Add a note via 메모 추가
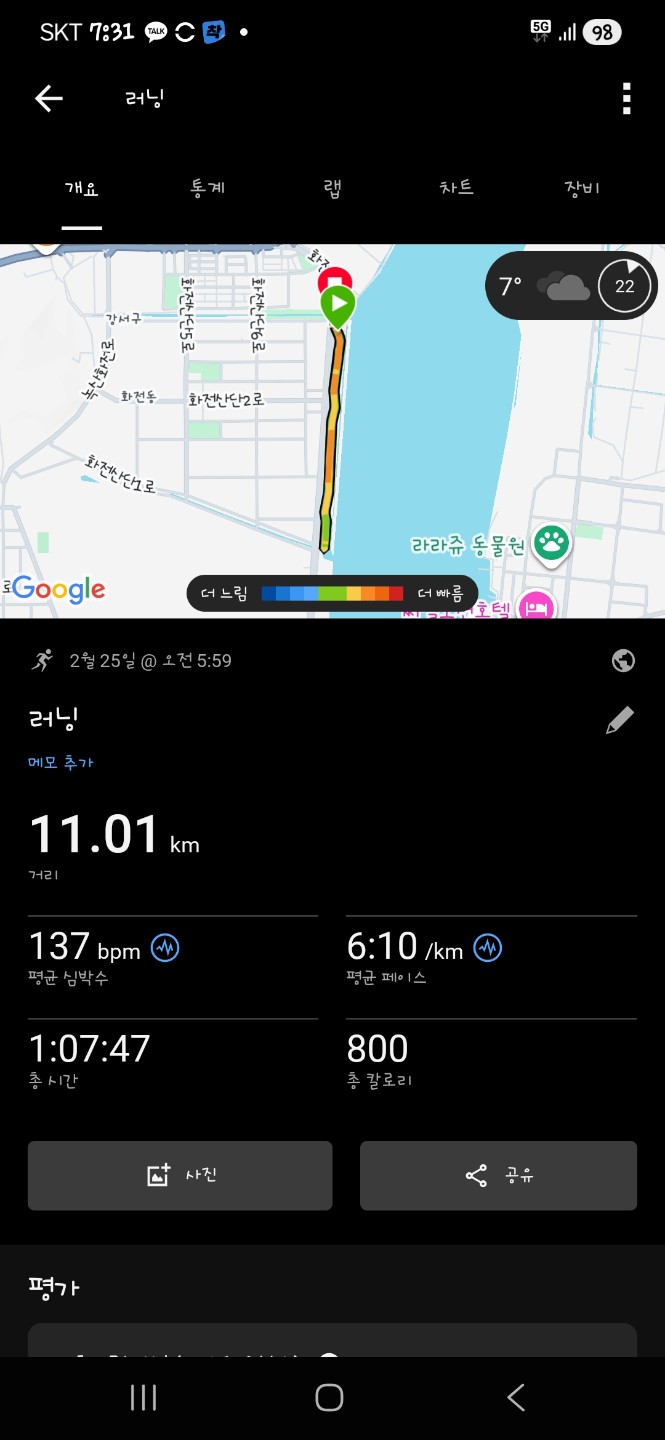 (x=61, y=763)
